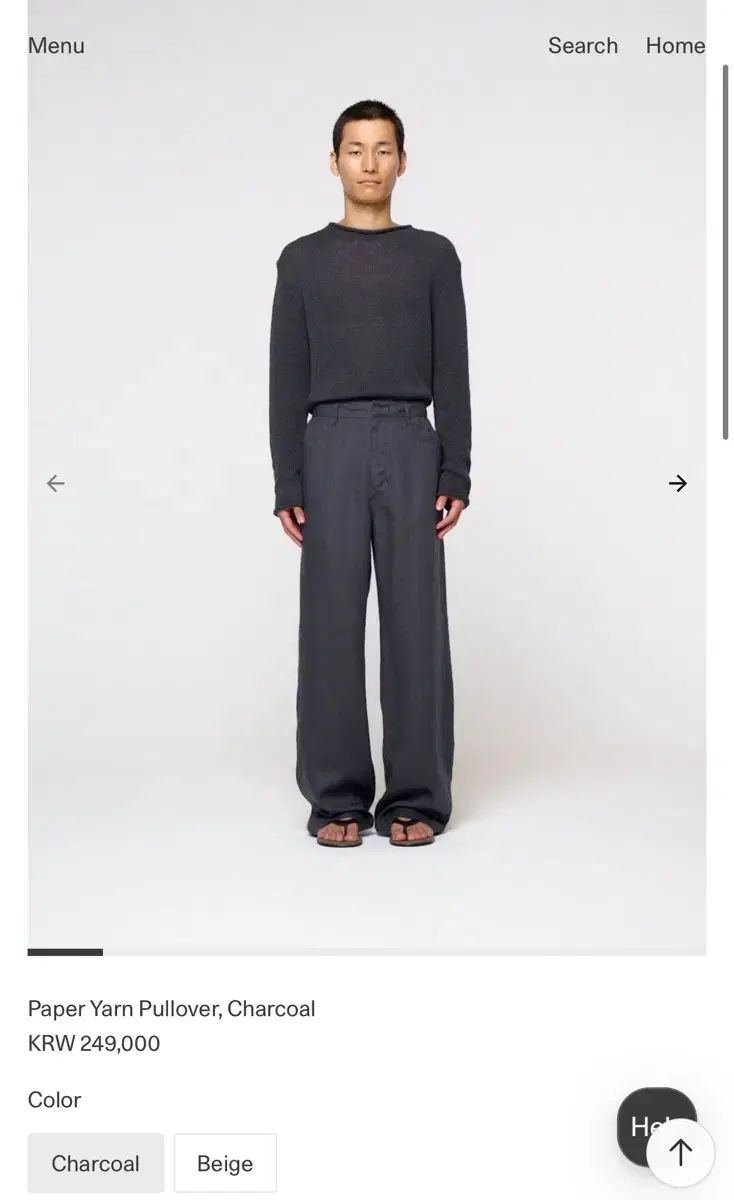The width and height of the screenshot is (734, 1200).
Task: Open the Menu link
Action: [56, 45]
